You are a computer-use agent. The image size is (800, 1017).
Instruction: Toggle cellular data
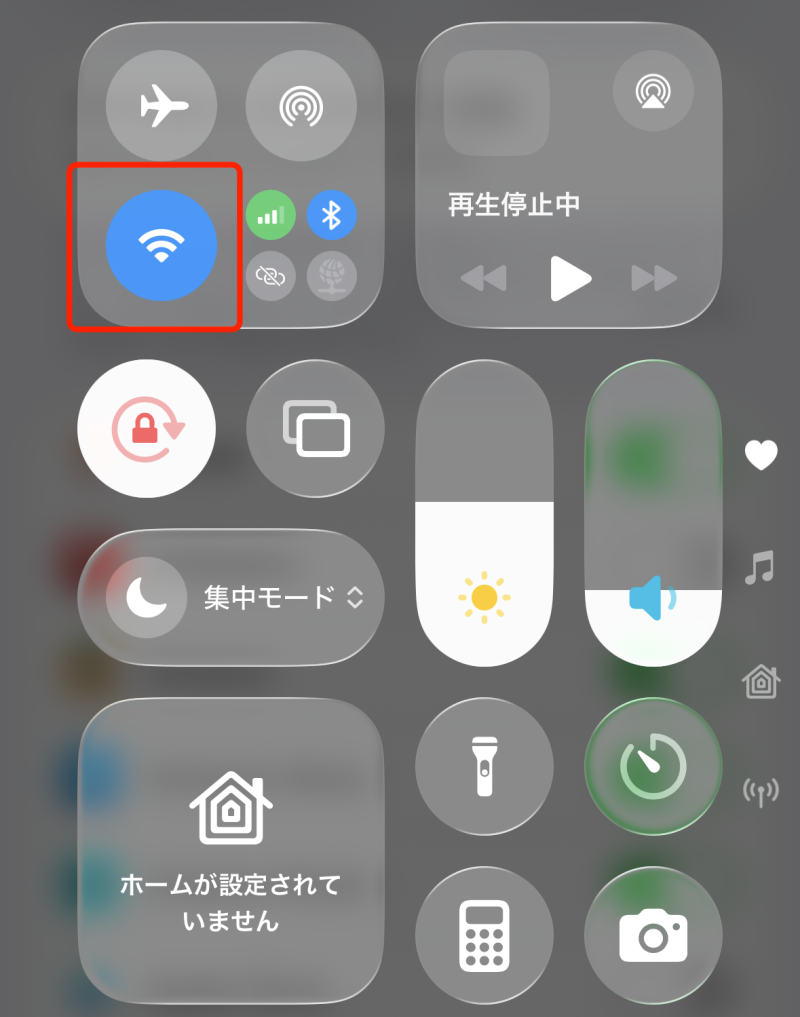click(270, 214)
